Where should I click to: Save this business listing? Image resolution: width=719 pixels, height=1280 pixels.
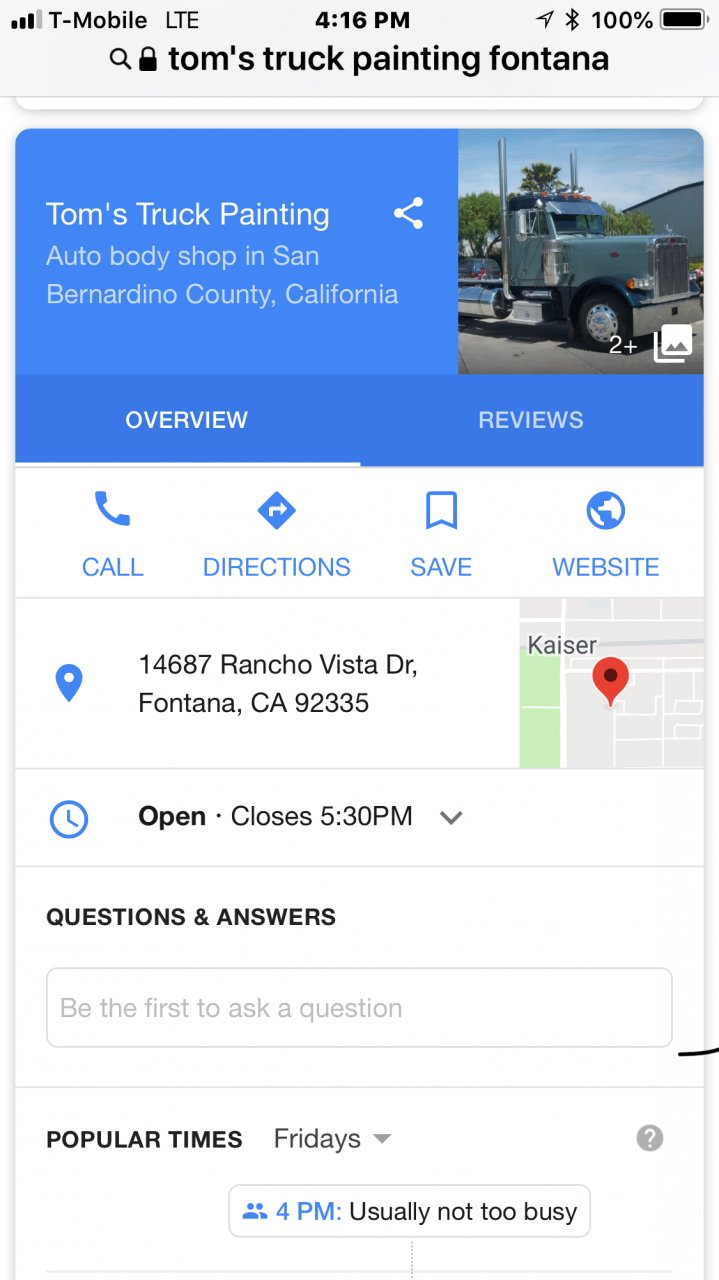(x=441, y=534)
